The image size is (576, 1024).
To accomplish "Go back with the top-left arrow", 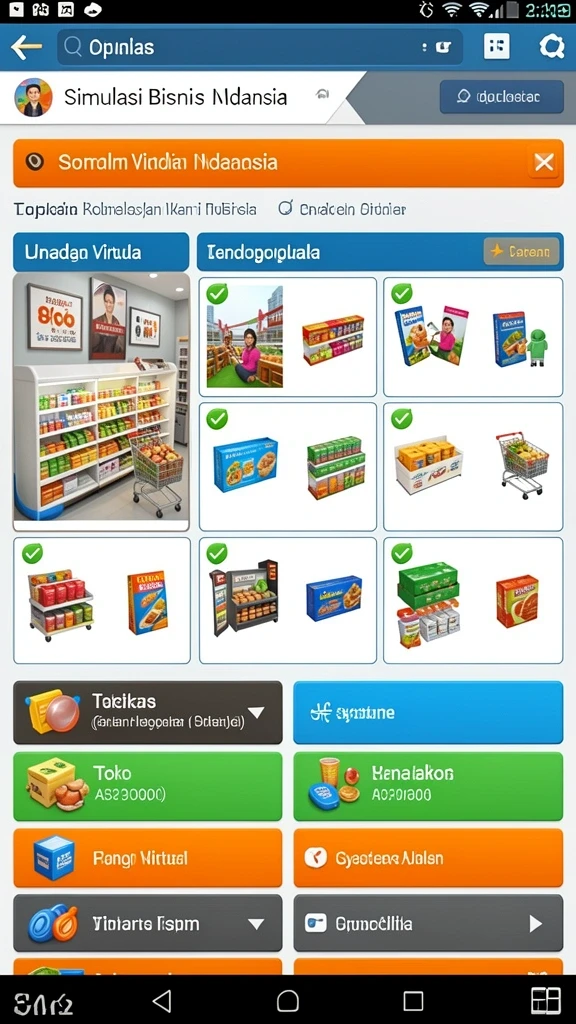I will pyautogui.click(x=26, y=47).
